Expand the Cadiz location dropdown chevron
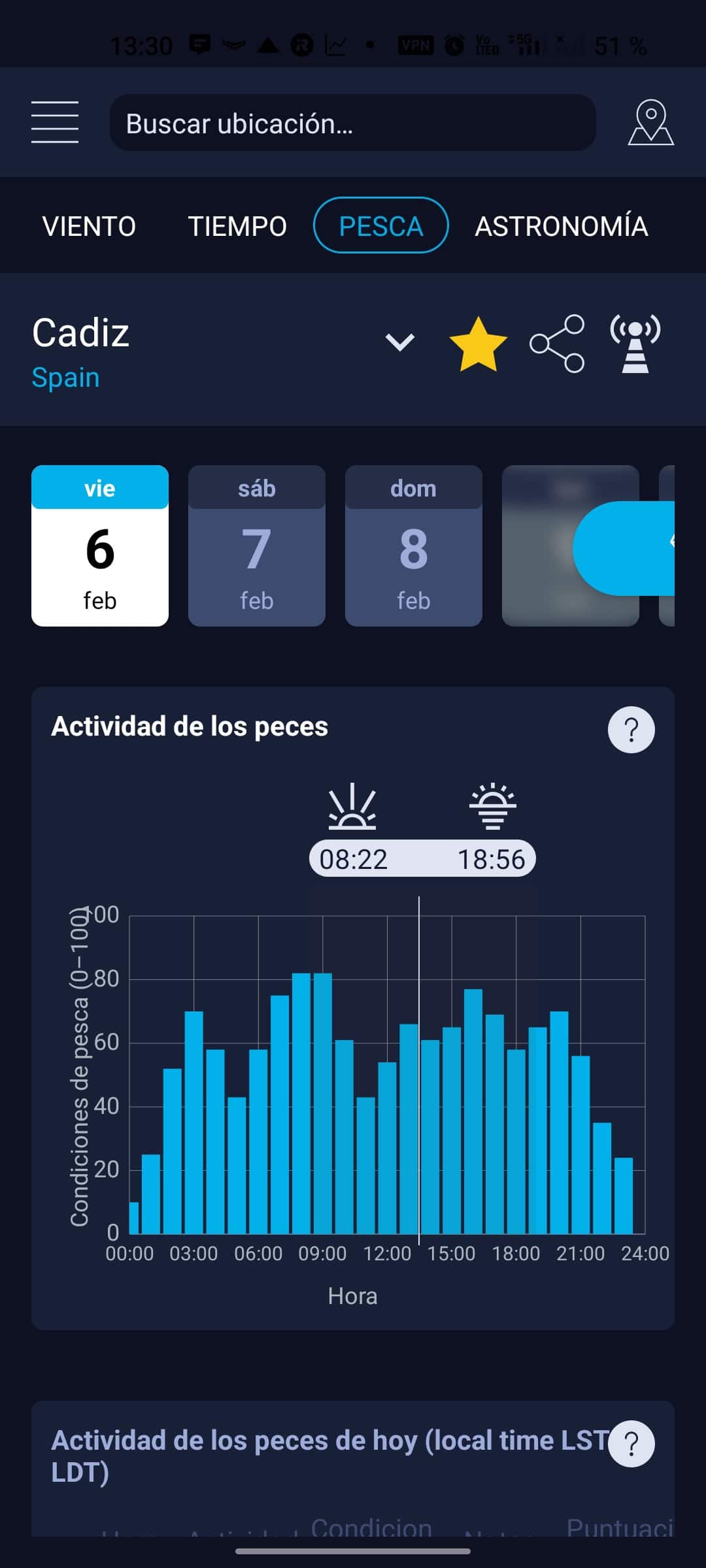 [x=399, y=342]
